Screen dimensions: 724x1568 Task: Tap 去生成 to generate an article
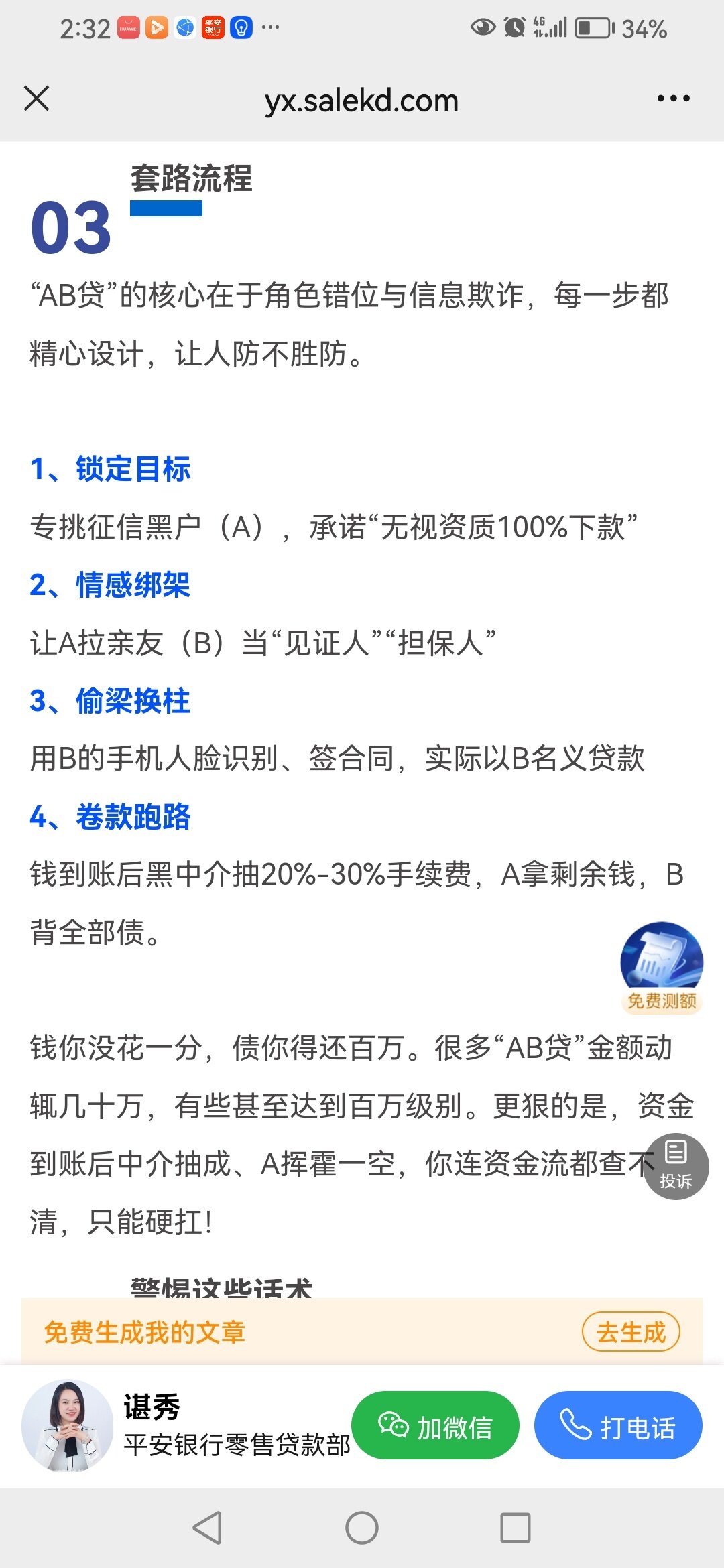coord(631,1332)
